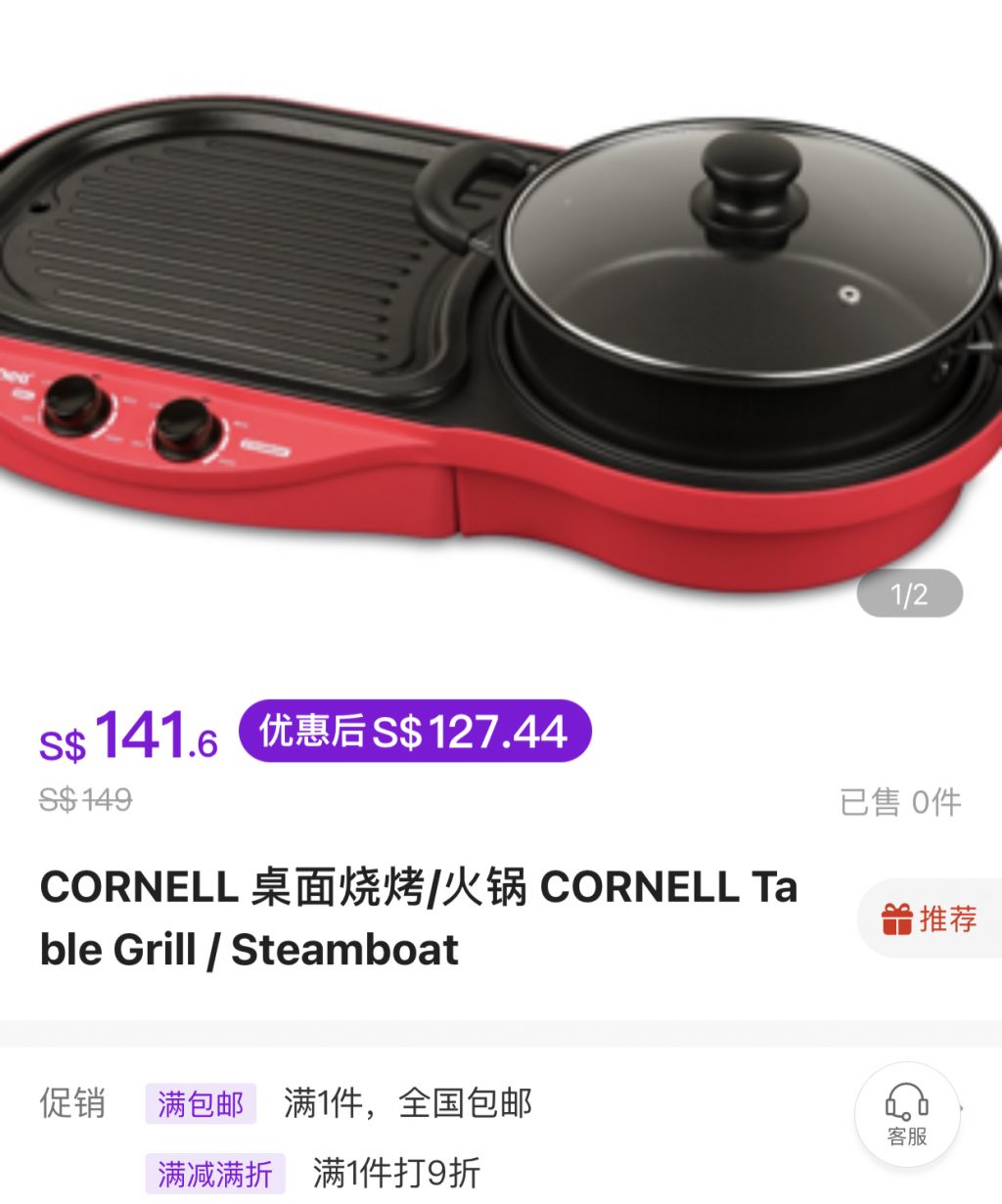The width and height of the screenshot is (1002, 1204).
Task: Contact 客服 customer service
Action: [x=907, y=1114]
